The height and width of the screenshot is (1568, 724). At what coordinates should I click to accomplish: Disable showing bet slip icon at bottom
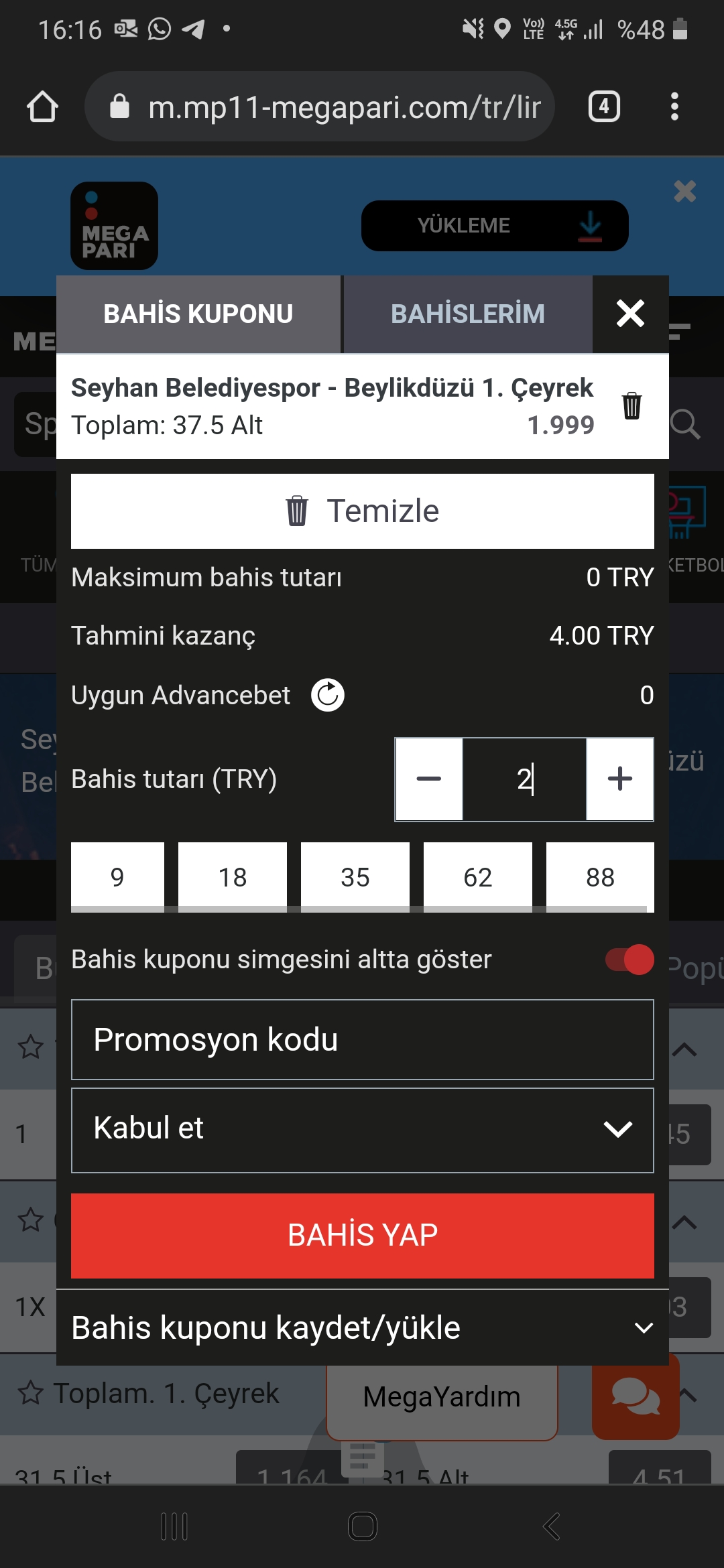[x=629, y=960]
